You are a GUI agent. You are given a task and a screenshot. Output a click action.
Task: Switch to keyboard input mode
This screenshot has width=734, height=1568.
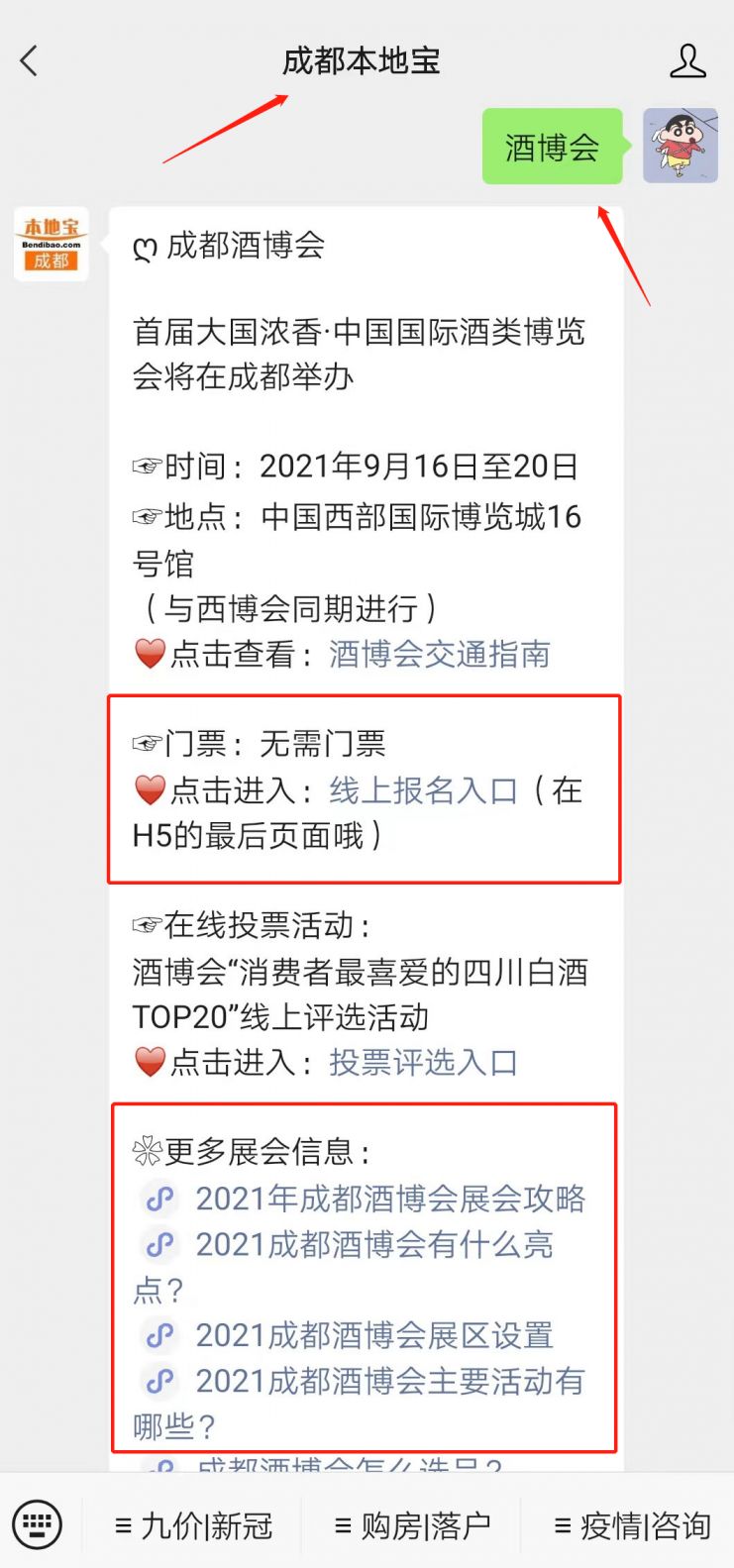coord(38,1525)
